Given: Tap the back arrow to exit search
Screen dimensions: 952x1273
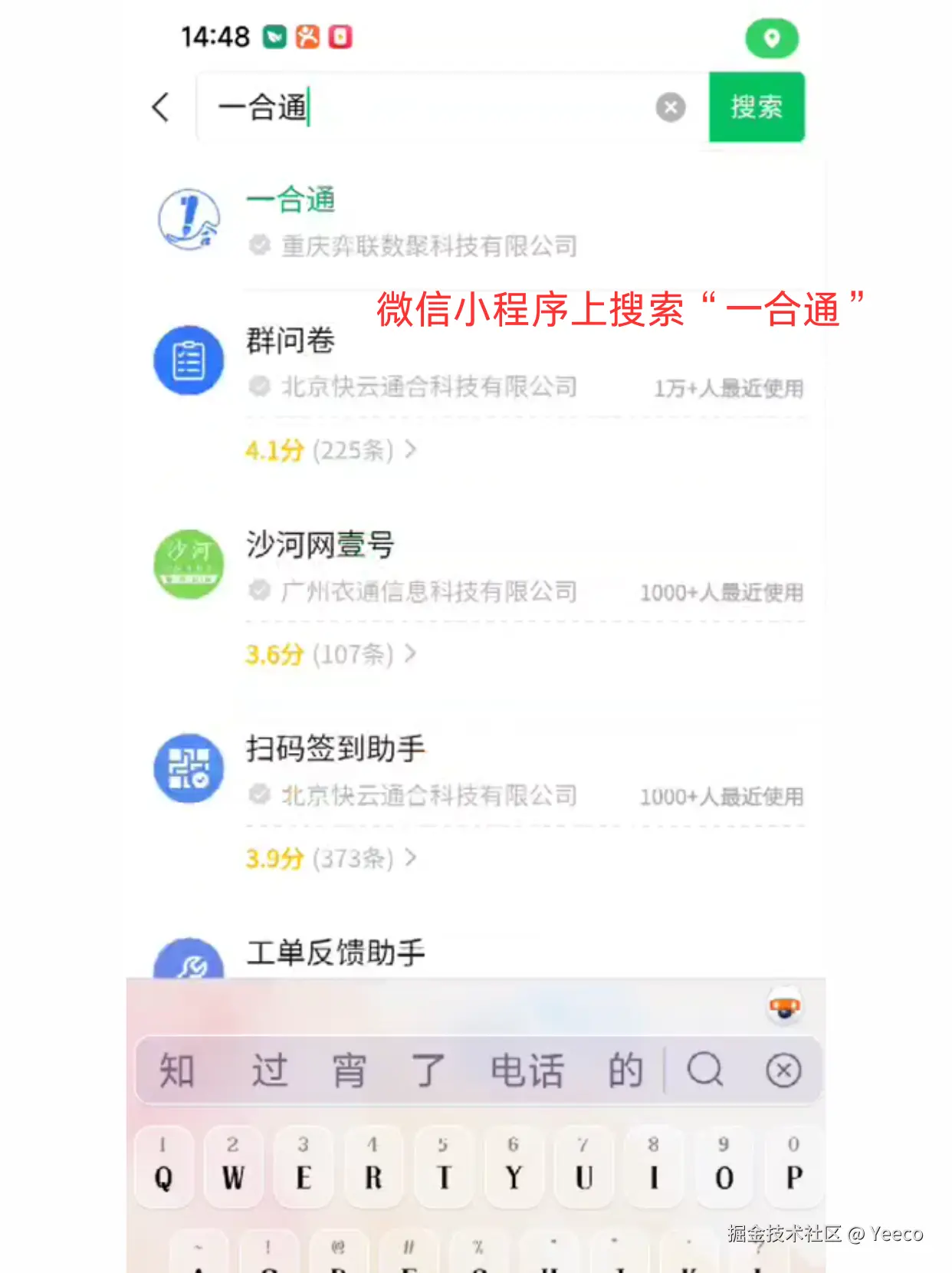Looking at the screenshot, I should point(159,107).
